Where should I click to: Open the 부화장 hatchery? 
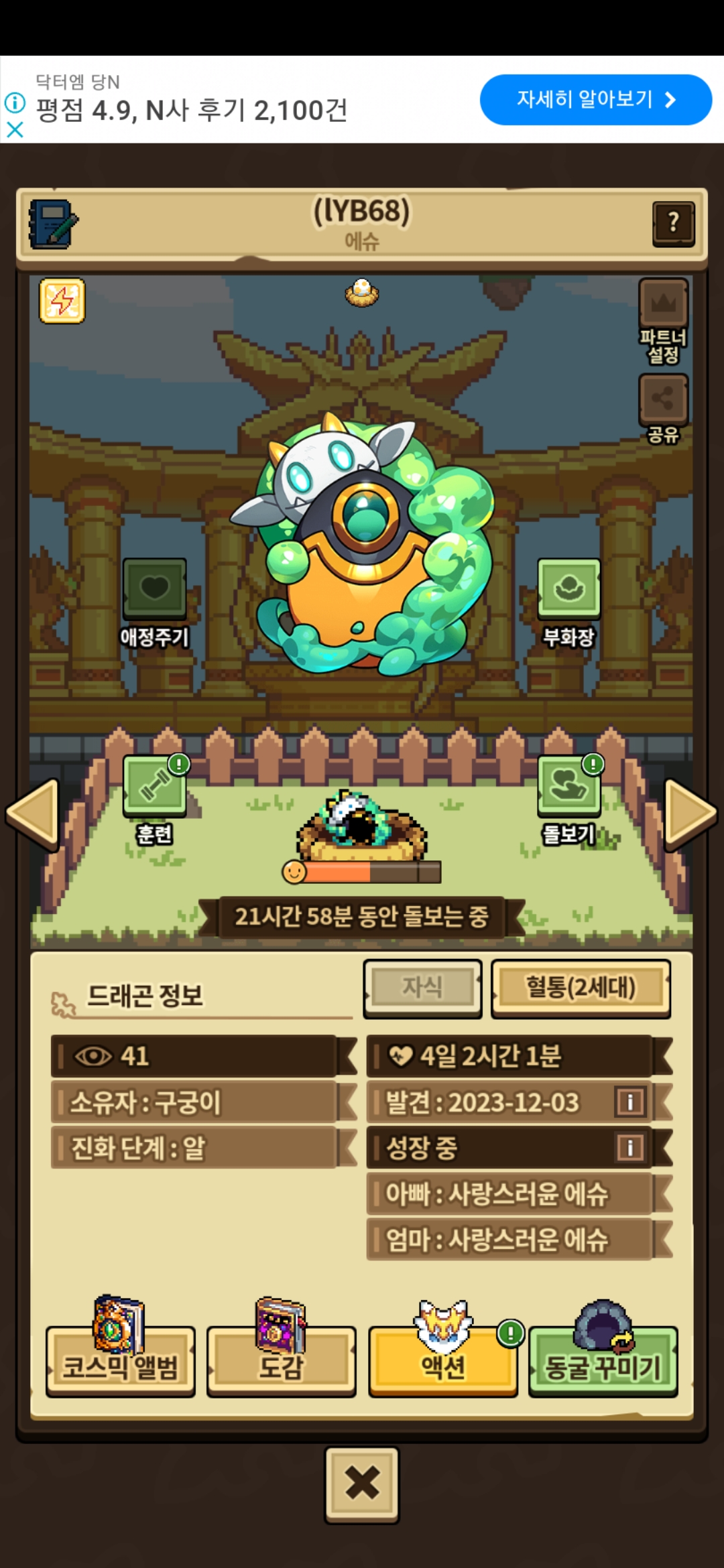(568, 603)
